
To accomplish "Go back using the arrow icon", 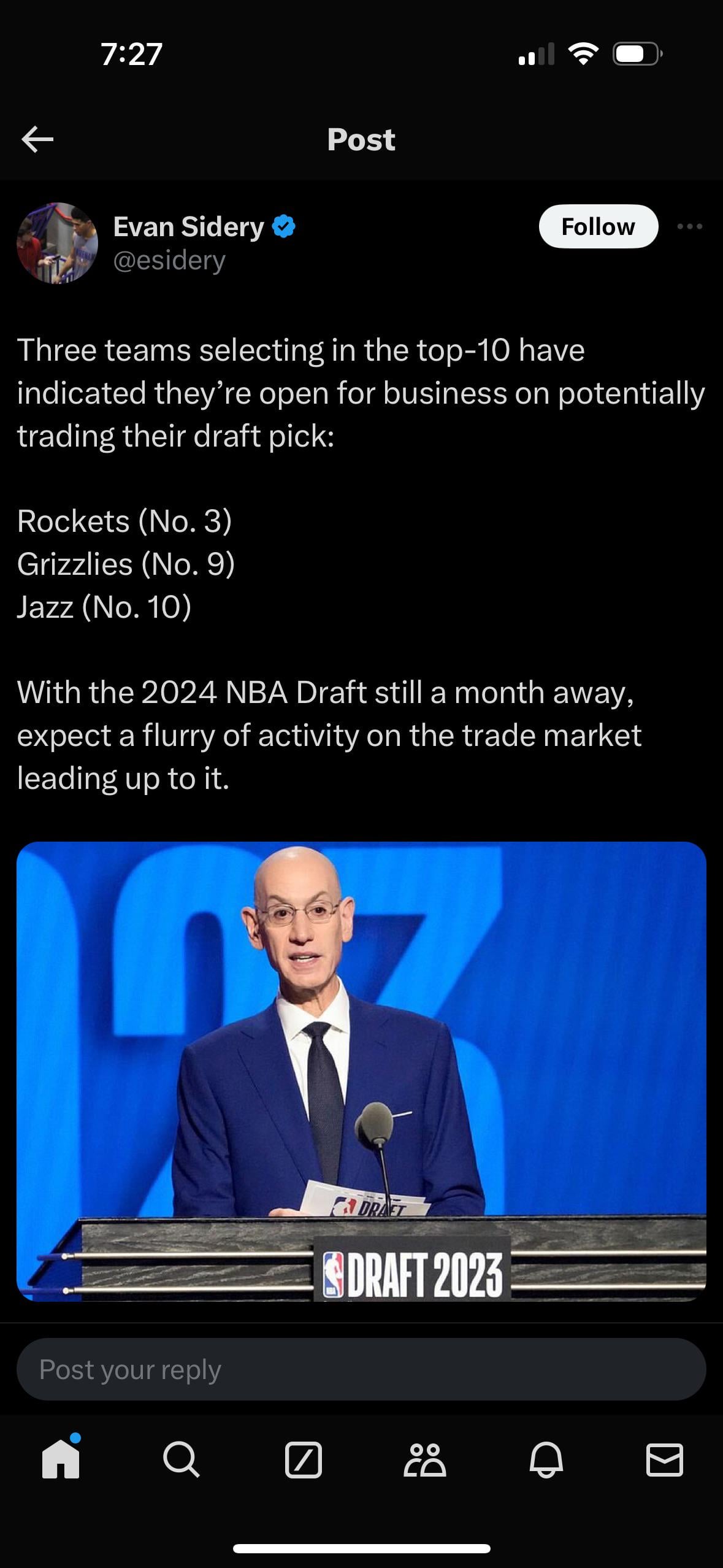I will click(x=37, y=140).
